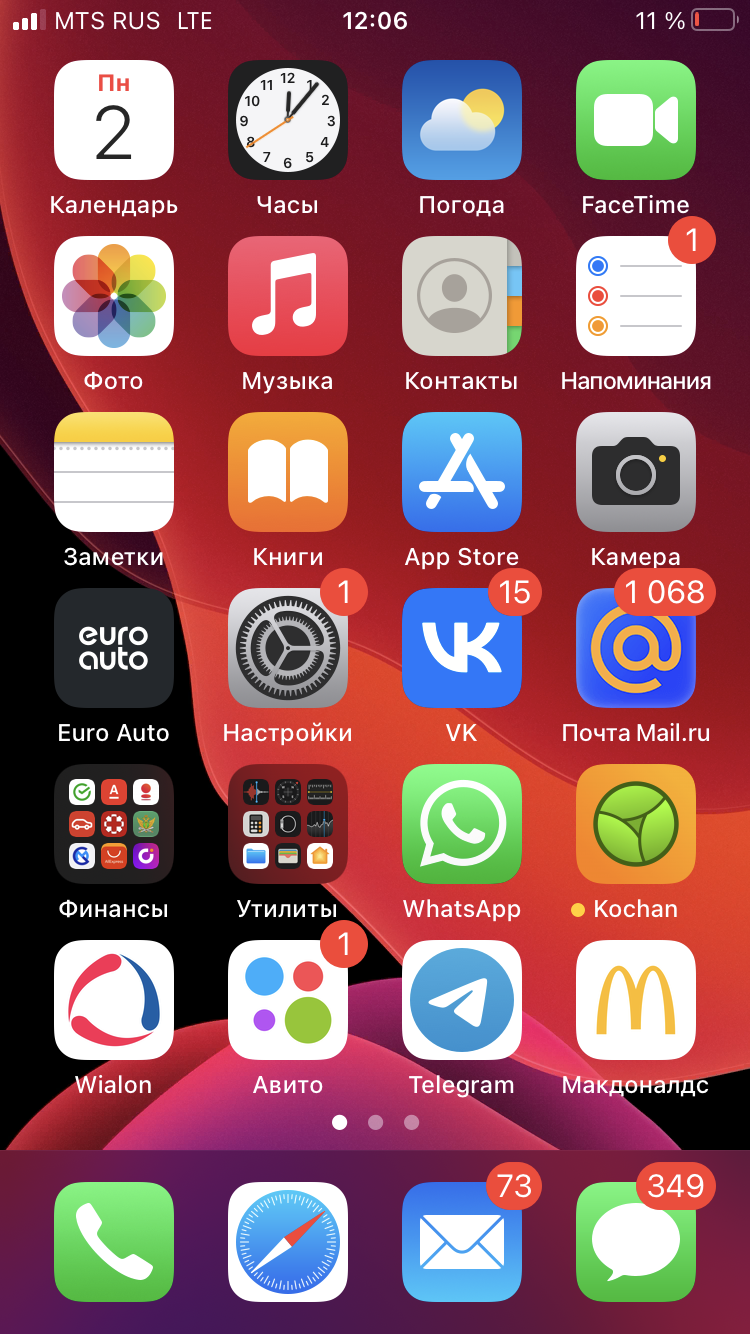Open Напоминания with one badge

[636, 296]
